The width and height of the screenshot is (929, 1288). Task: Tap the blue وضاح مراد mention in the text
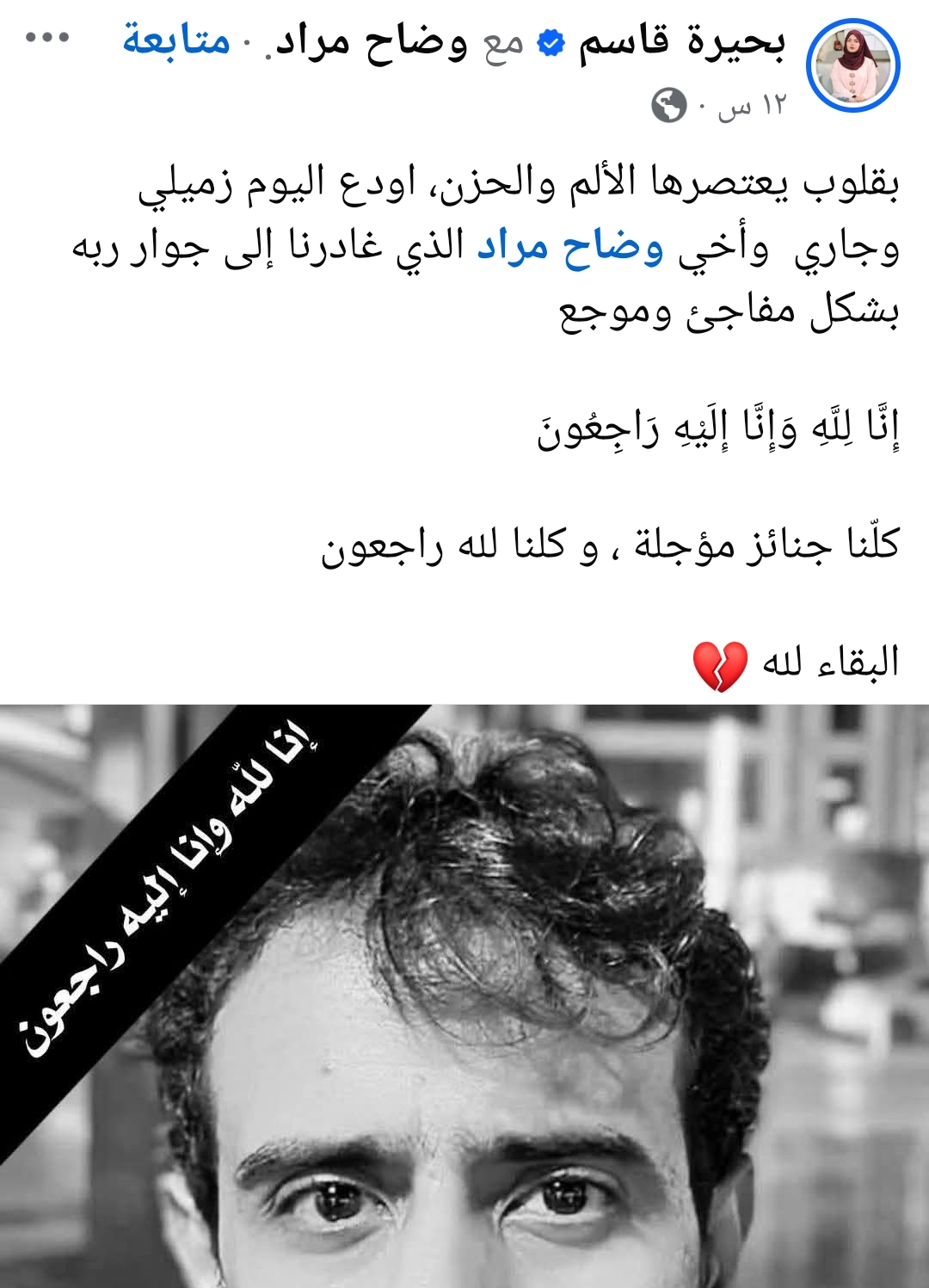click(x=570, y=248)
